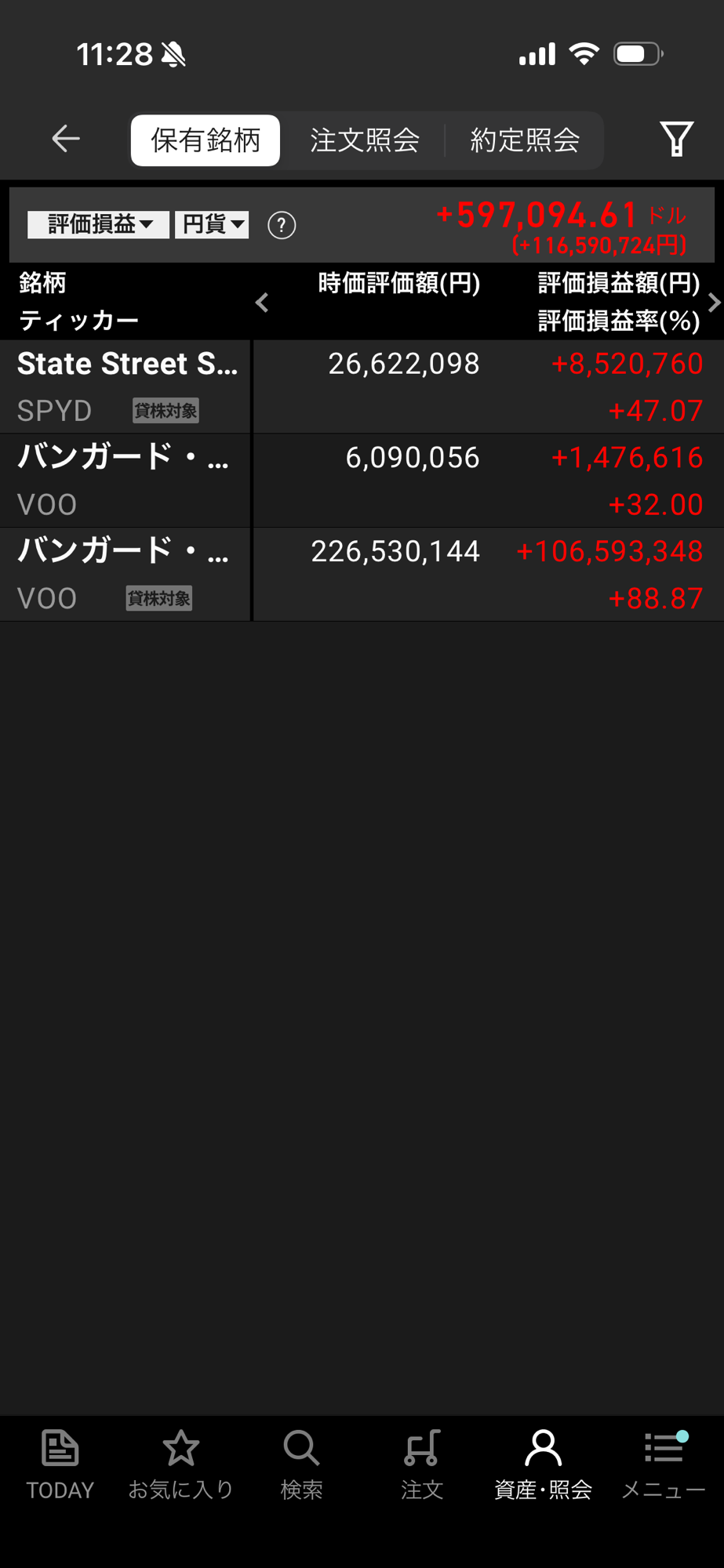Show next columns with right chevron
Screen dimensions: 724x1568
pyautogui.click(x=713, y=303)
